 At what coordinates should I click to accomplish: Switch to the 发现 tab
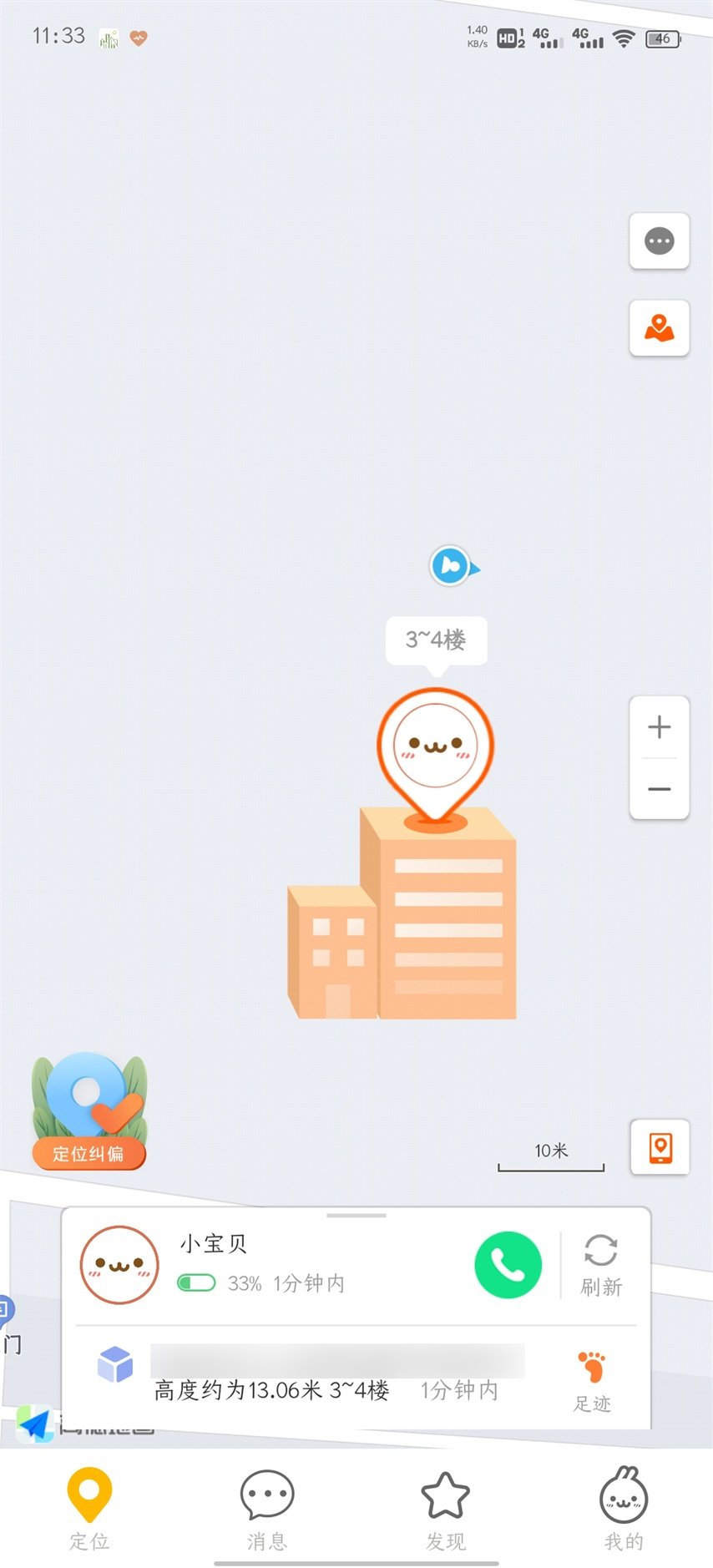click(445, 1510)
